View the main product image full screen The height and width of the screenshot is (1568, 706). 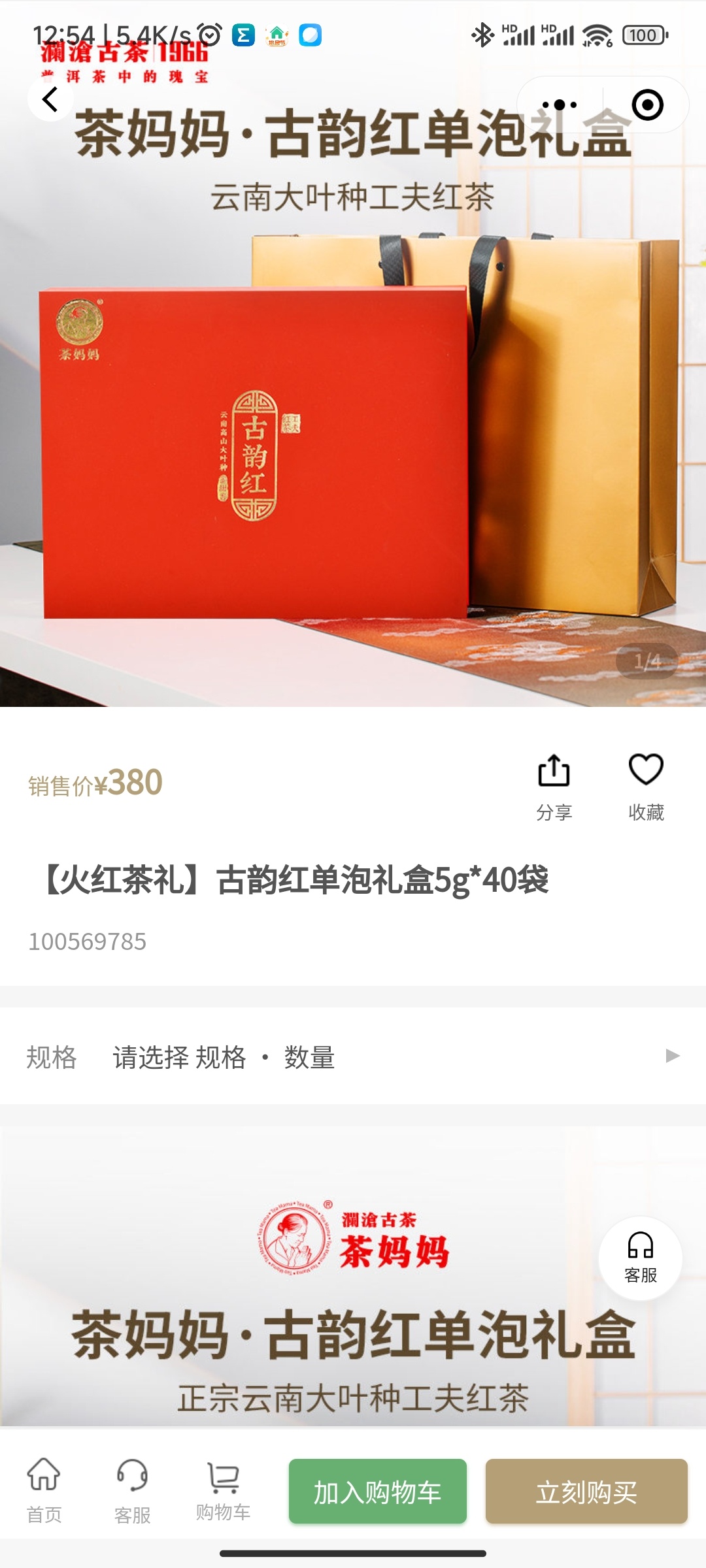353,425
